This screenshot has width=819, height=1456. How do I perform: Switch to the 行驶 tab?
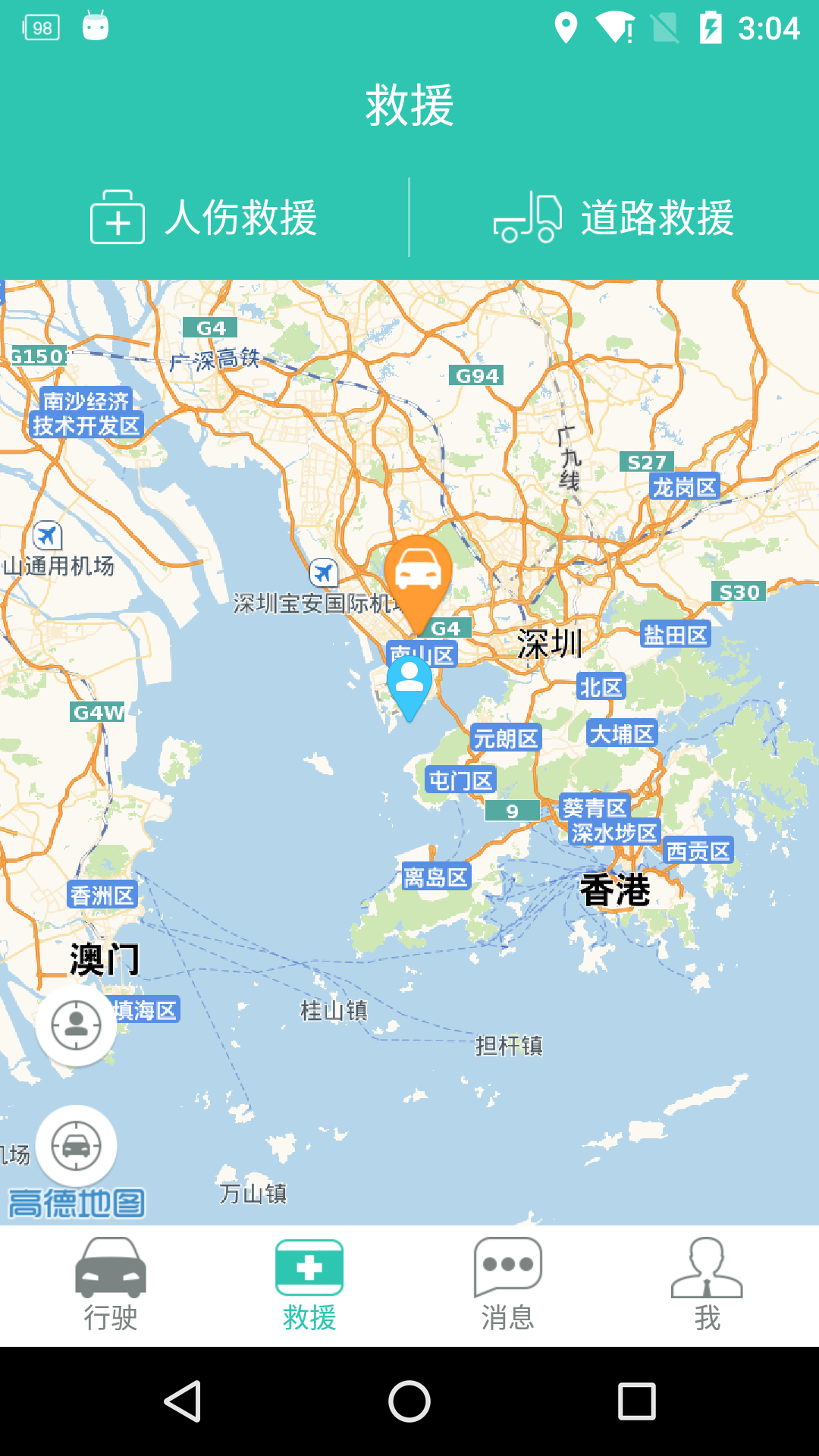(x=111, y=1285)
